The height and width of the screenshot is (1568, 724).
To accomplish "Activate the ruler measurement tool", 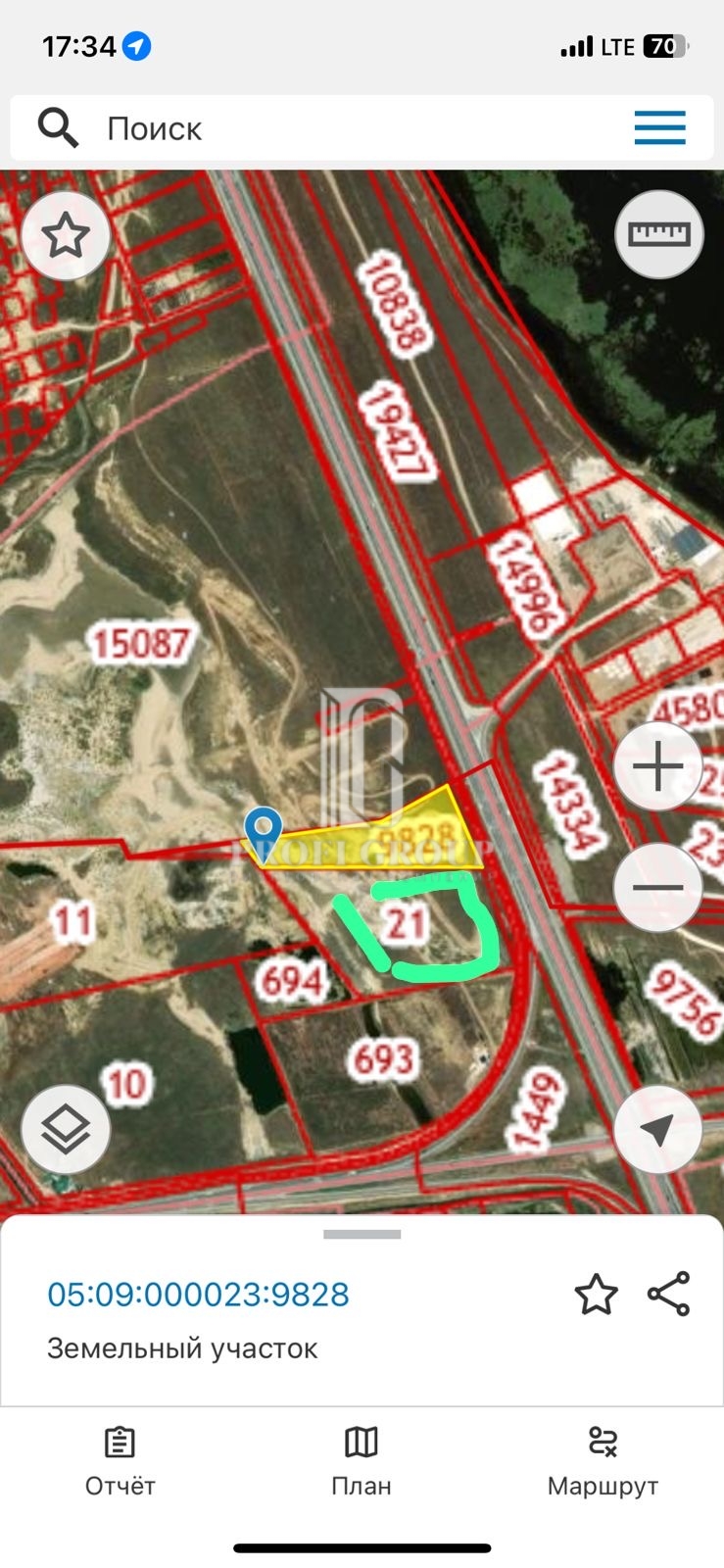I will pyautogui.click(x=659, y=234).
